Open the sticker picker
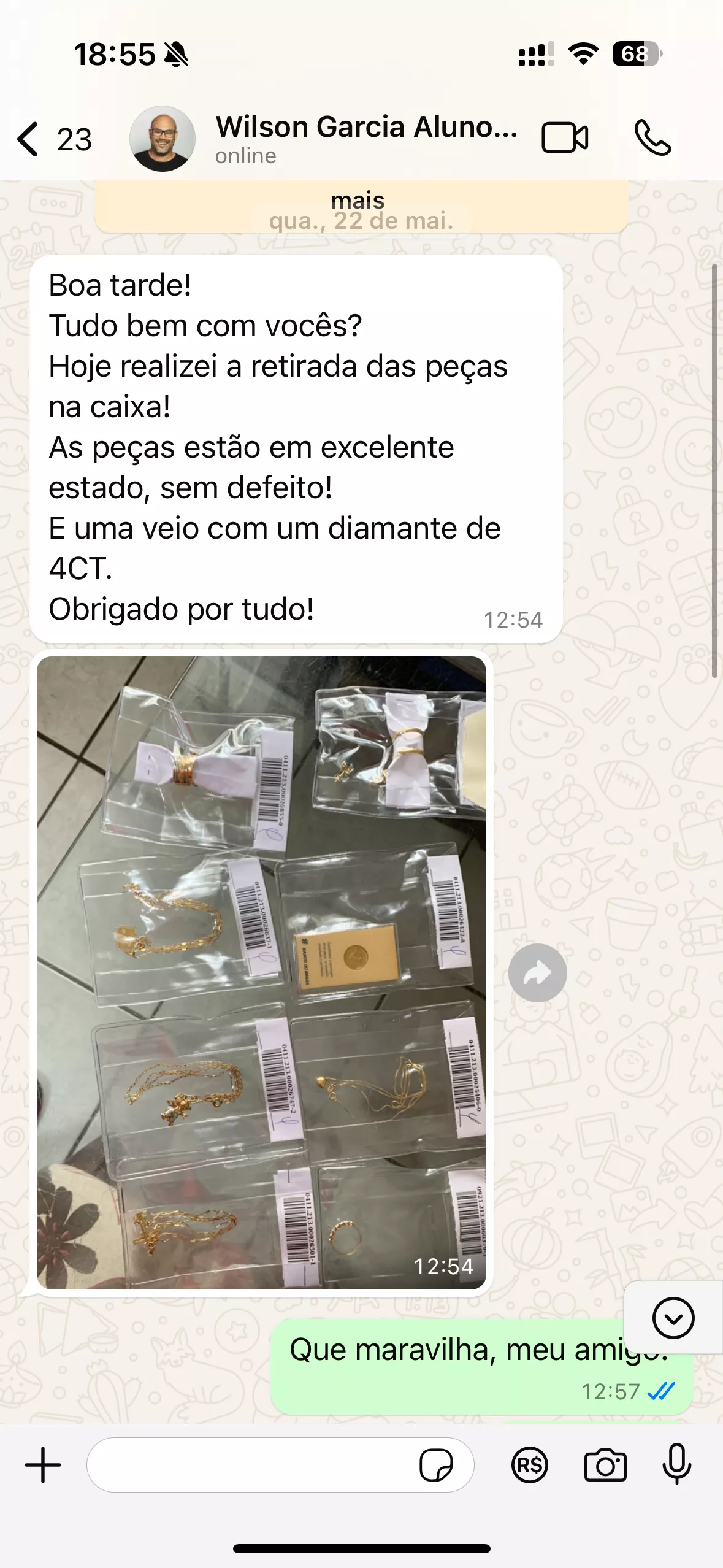 pyautogui.click(x=435, y=1465)
